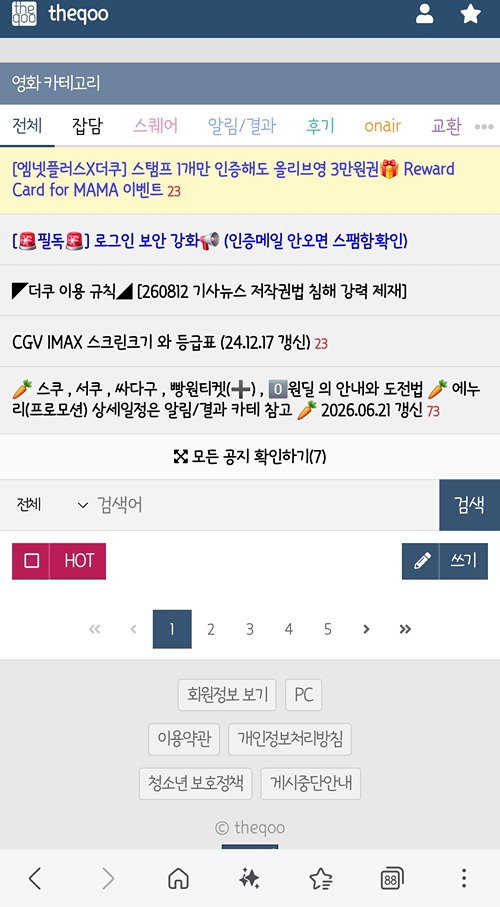
Task: Switch to the 스퀘어 tab
Action: tap(156, 126)
